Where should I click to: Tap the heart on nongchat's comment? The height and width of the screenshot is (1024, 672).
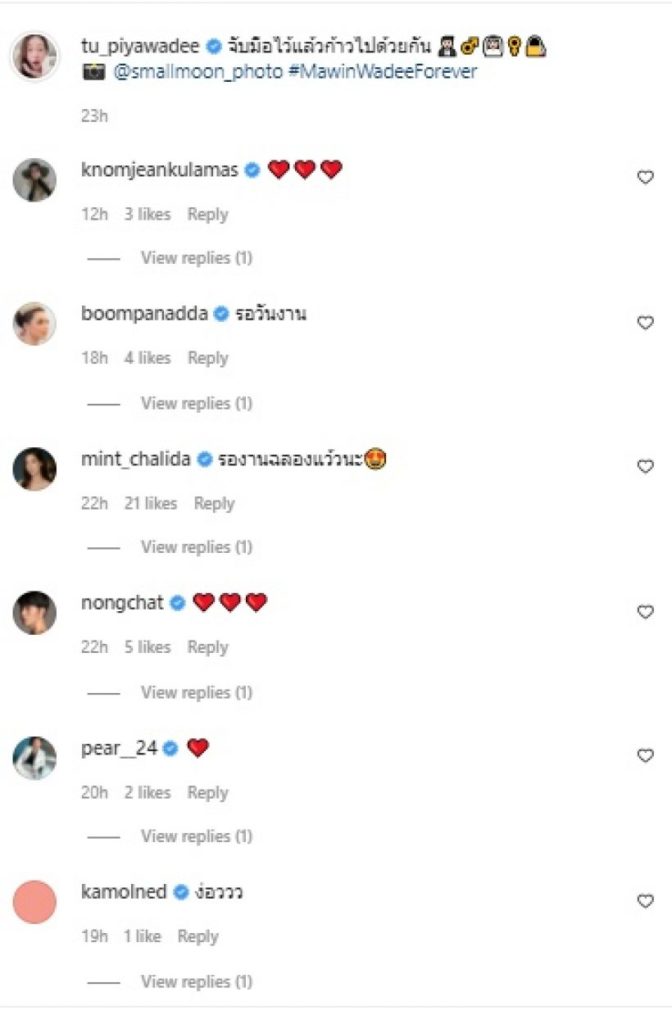(645, 611)
